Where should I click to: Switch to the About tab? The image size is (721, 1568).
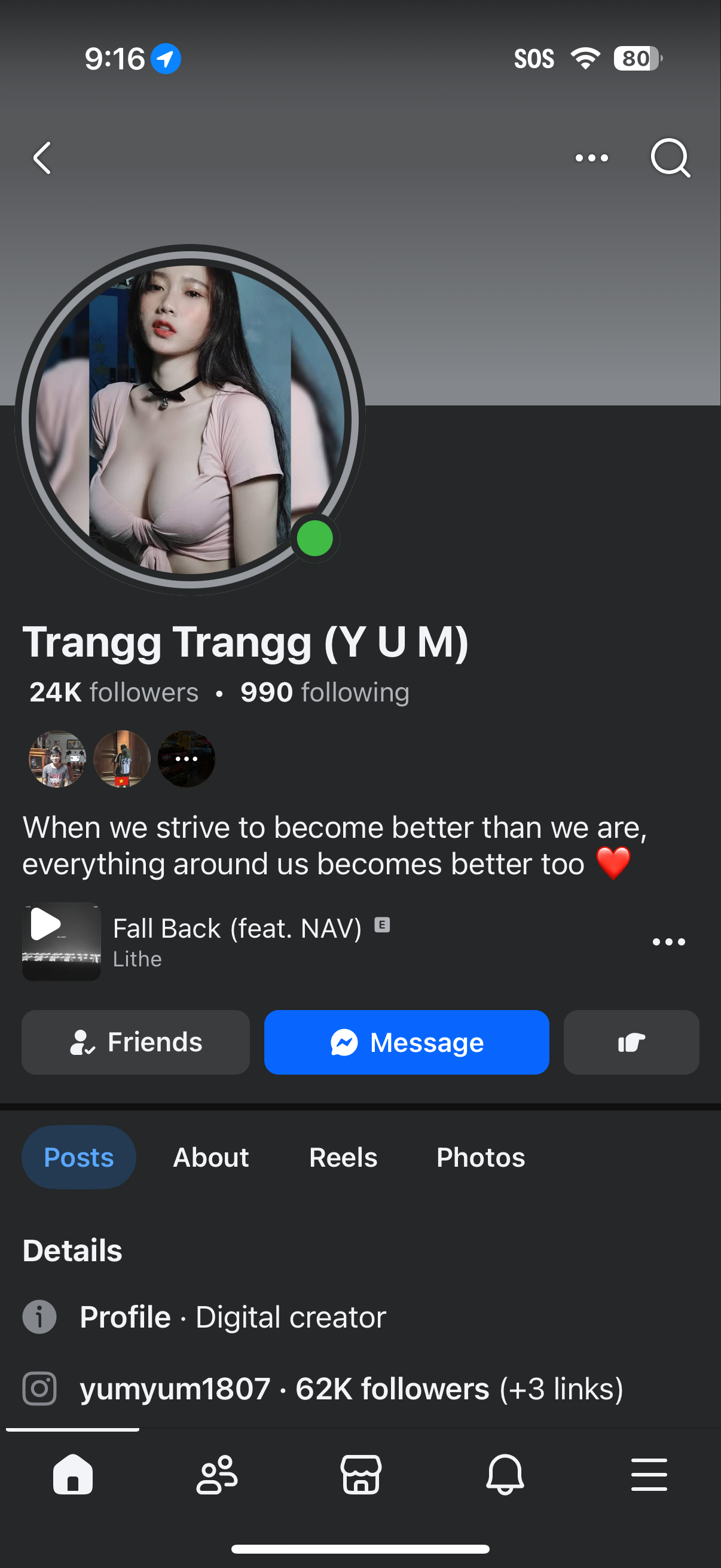(211, 1157)
